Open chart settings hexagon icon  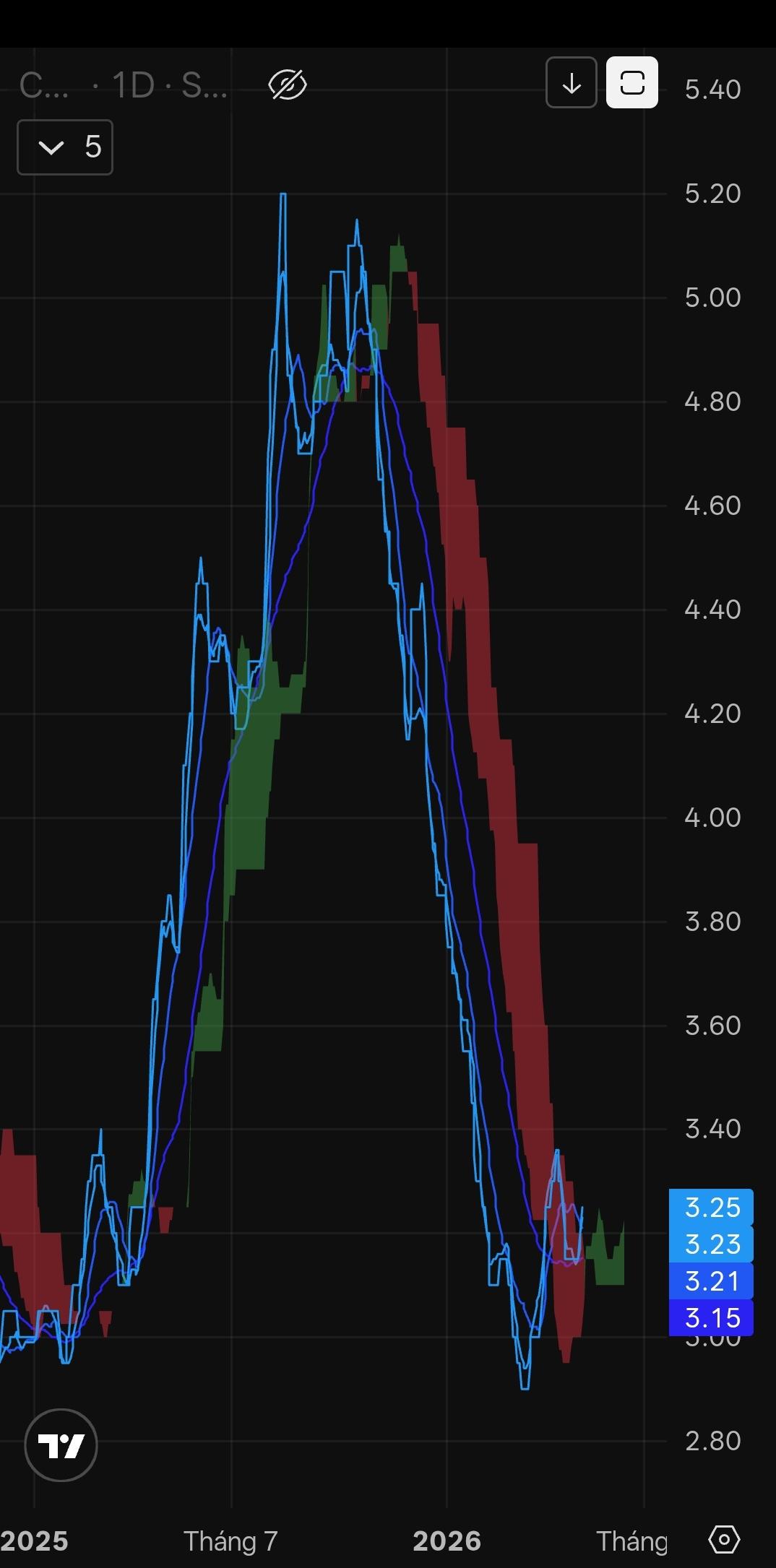point(724,1540)
